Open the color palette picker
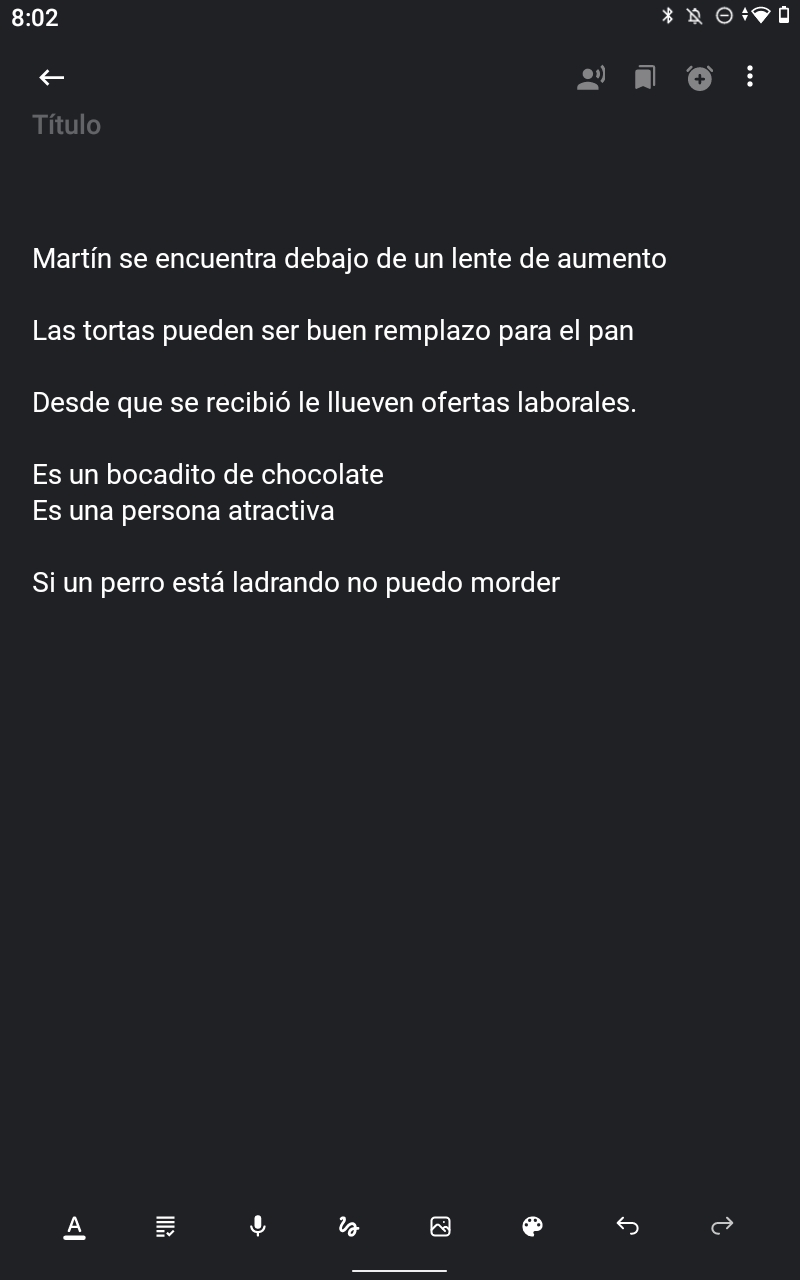800x1280 pixels. (x=533, y=1226)
